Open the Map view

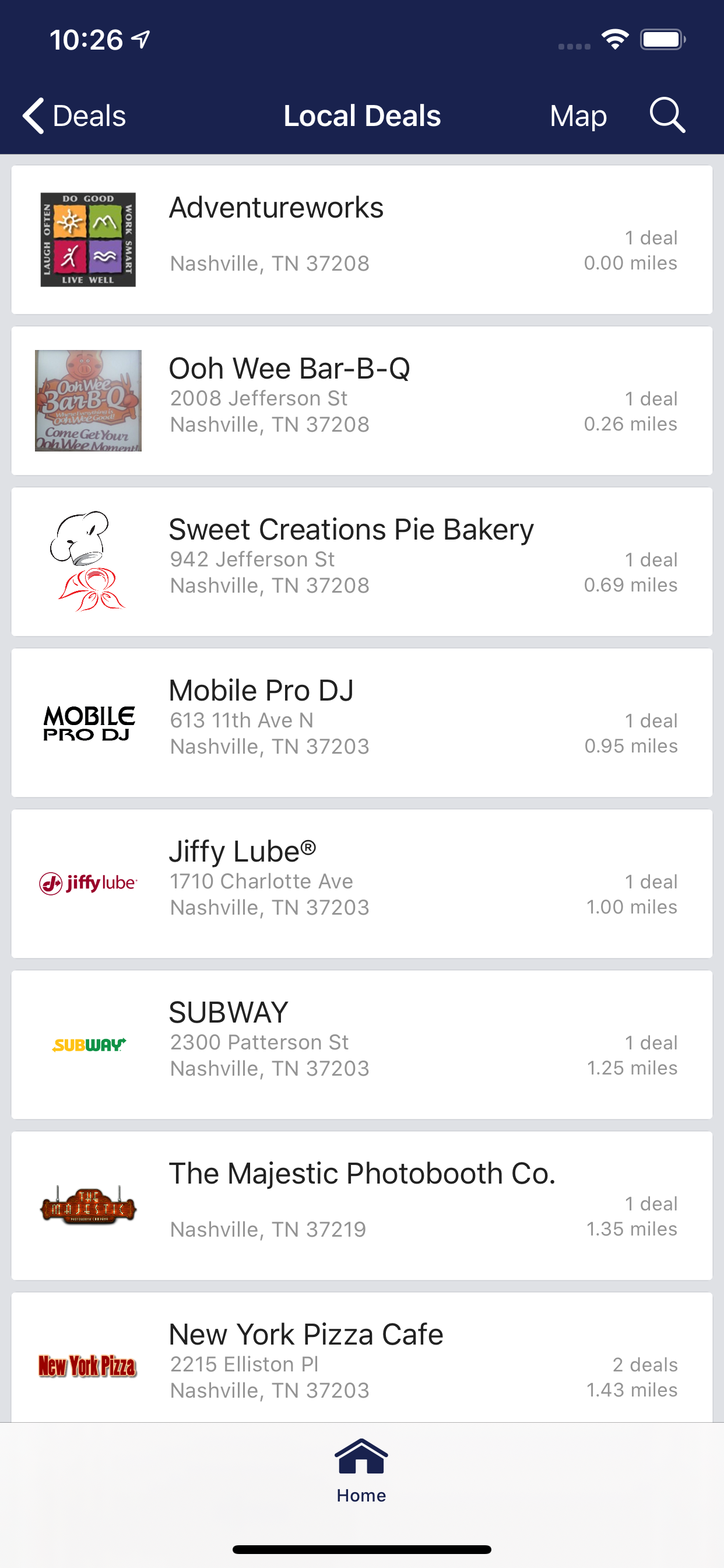577,116
